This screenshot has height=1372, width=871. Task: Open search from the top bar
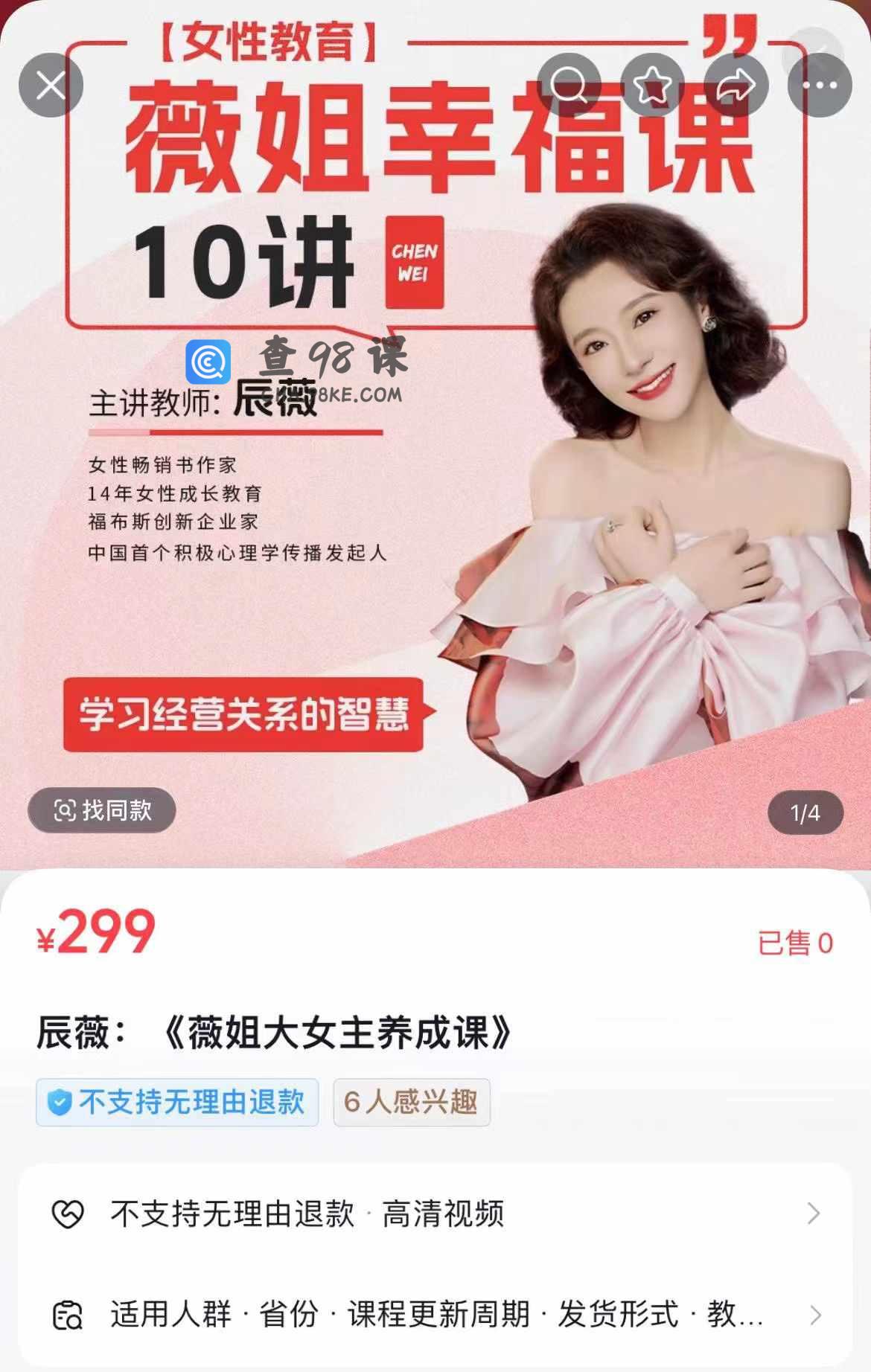tap(569, 86)
